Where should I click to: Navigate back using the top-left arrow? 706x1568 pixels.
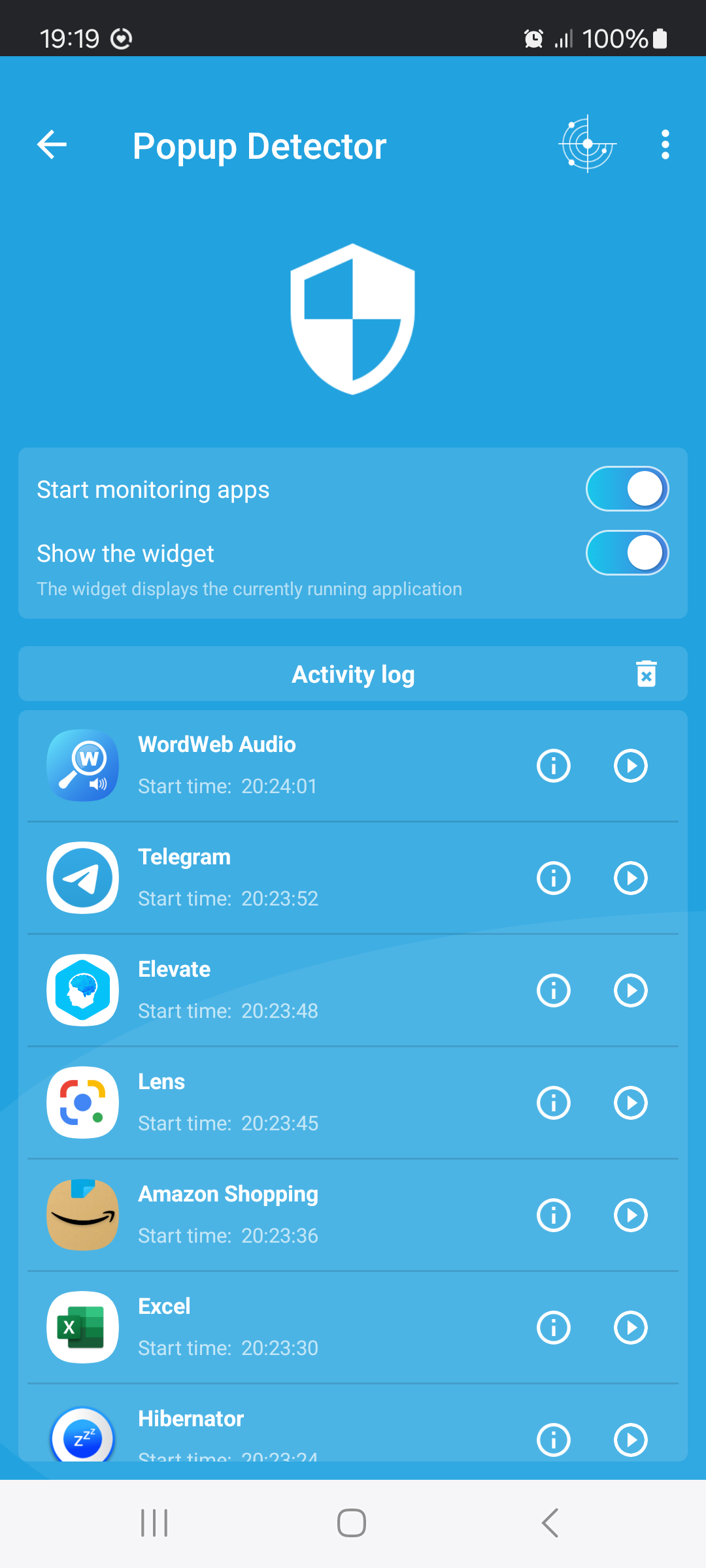pyautogui.click(x=52, y=144)
